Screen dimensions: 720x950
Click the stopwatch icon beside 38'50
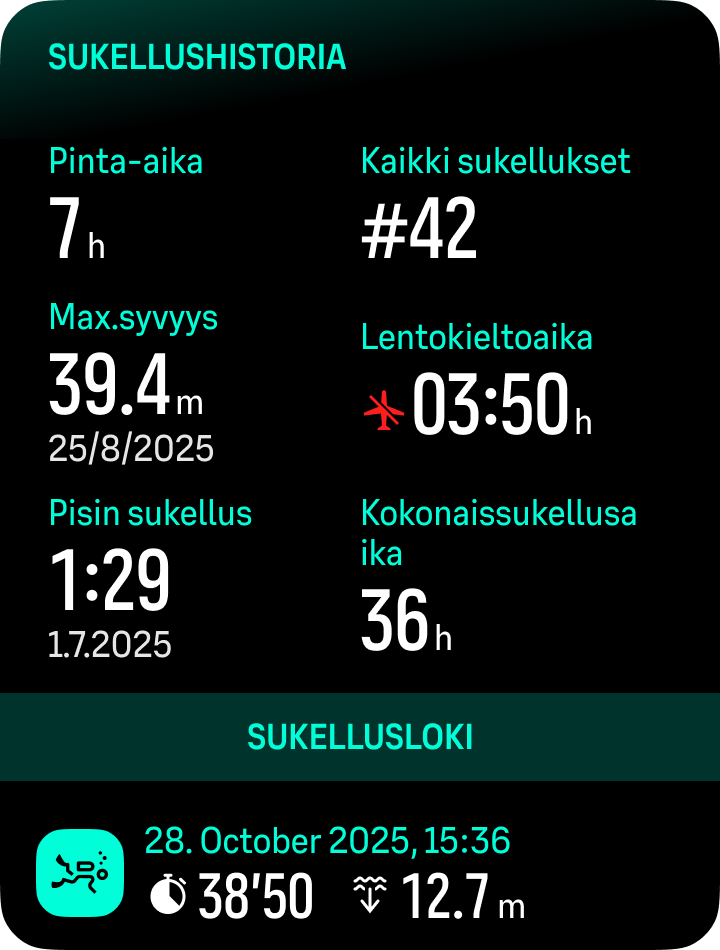coord(170,896)
